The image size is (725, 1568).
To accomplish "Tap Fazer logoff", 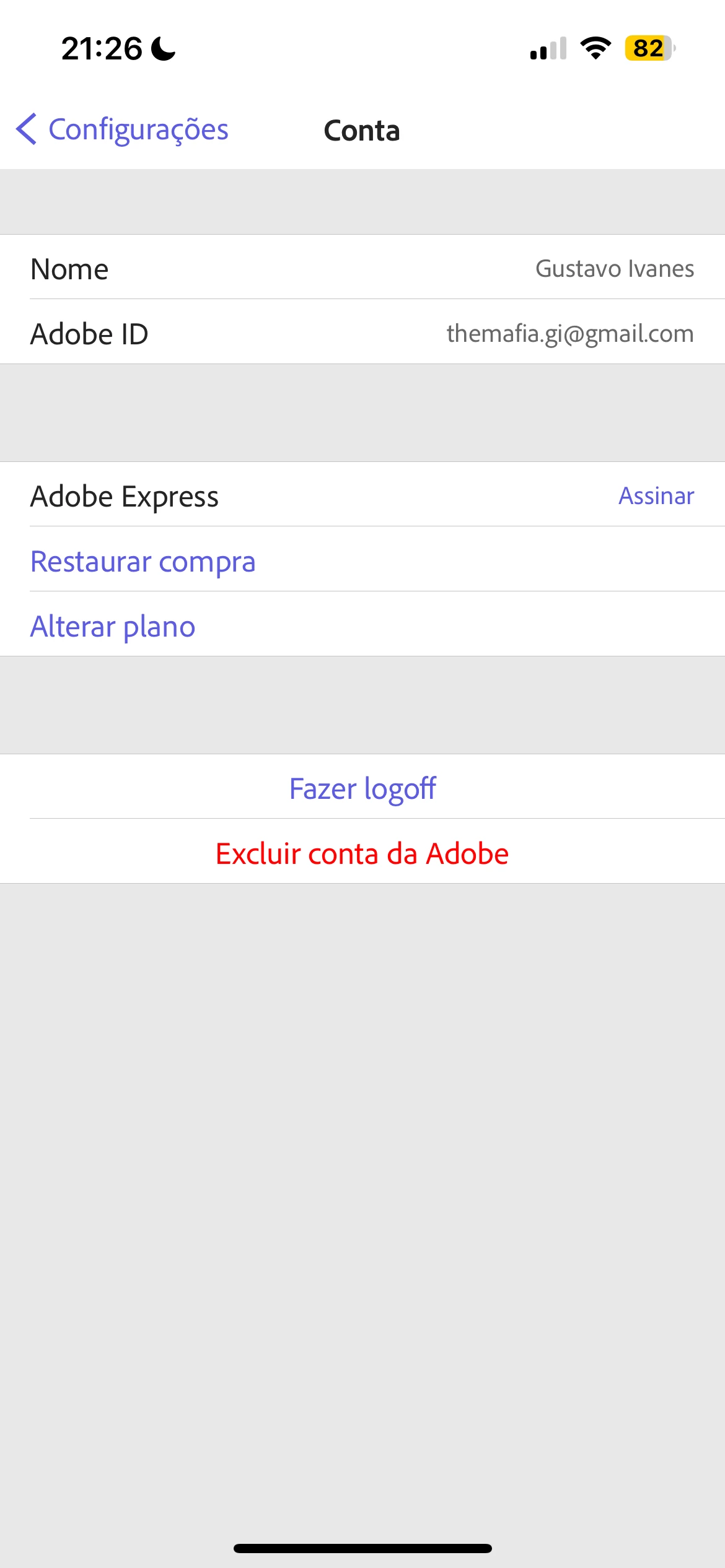I will (362, 788).
